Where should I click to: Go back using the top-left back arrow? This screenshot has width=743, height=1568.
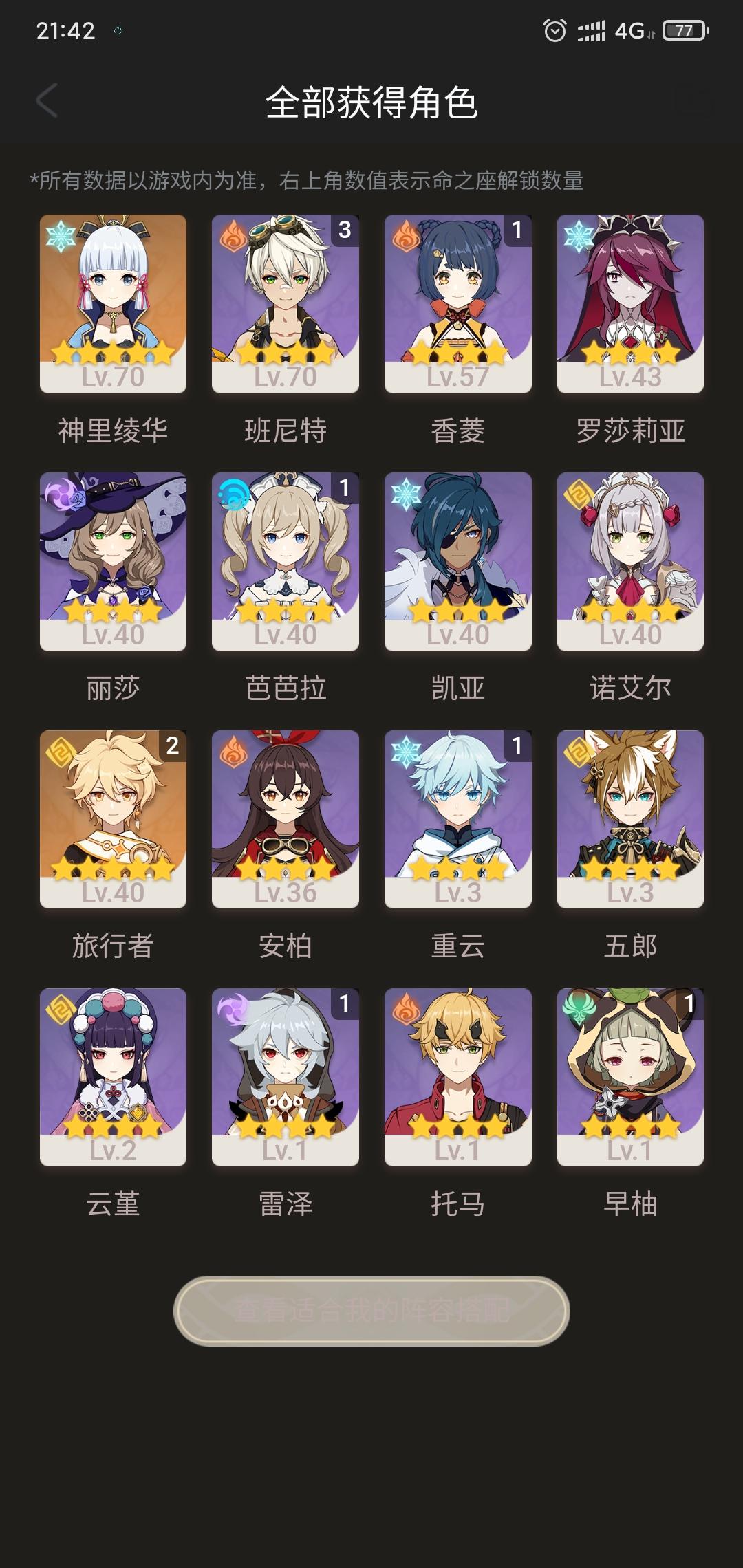[43, 100]
